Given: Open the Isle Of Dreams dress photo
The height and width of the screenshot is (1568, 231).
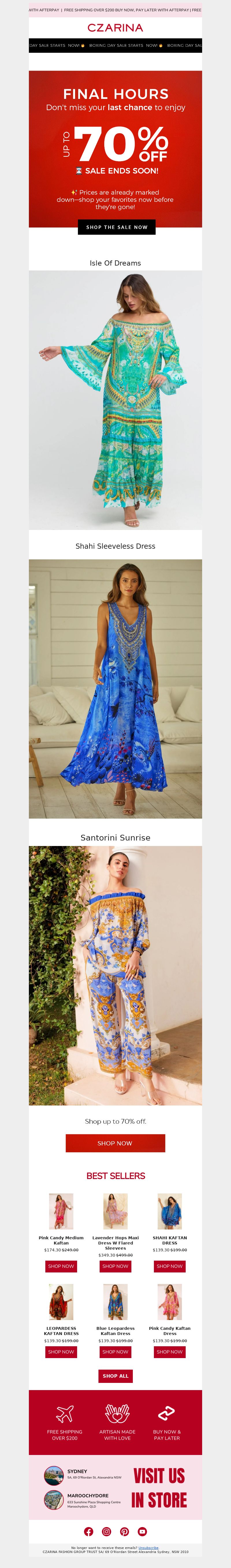Looking at the screenshot, I should point(115,399).
